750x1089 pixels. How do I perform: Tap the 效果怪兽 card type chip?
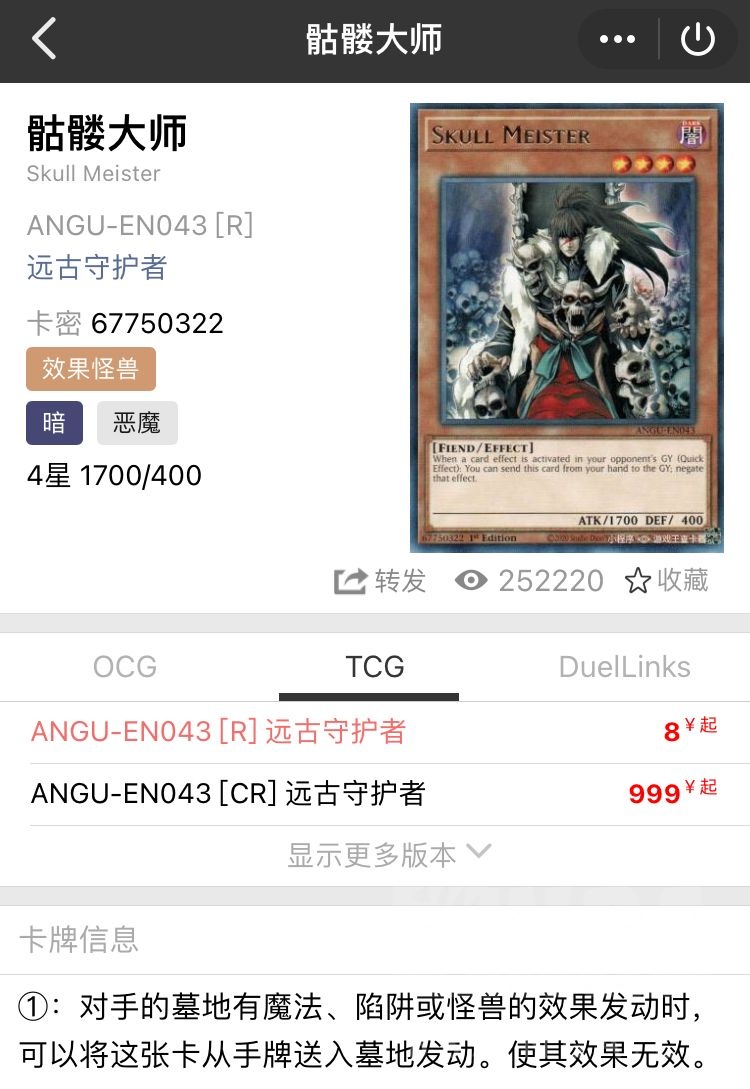point(90,369)
